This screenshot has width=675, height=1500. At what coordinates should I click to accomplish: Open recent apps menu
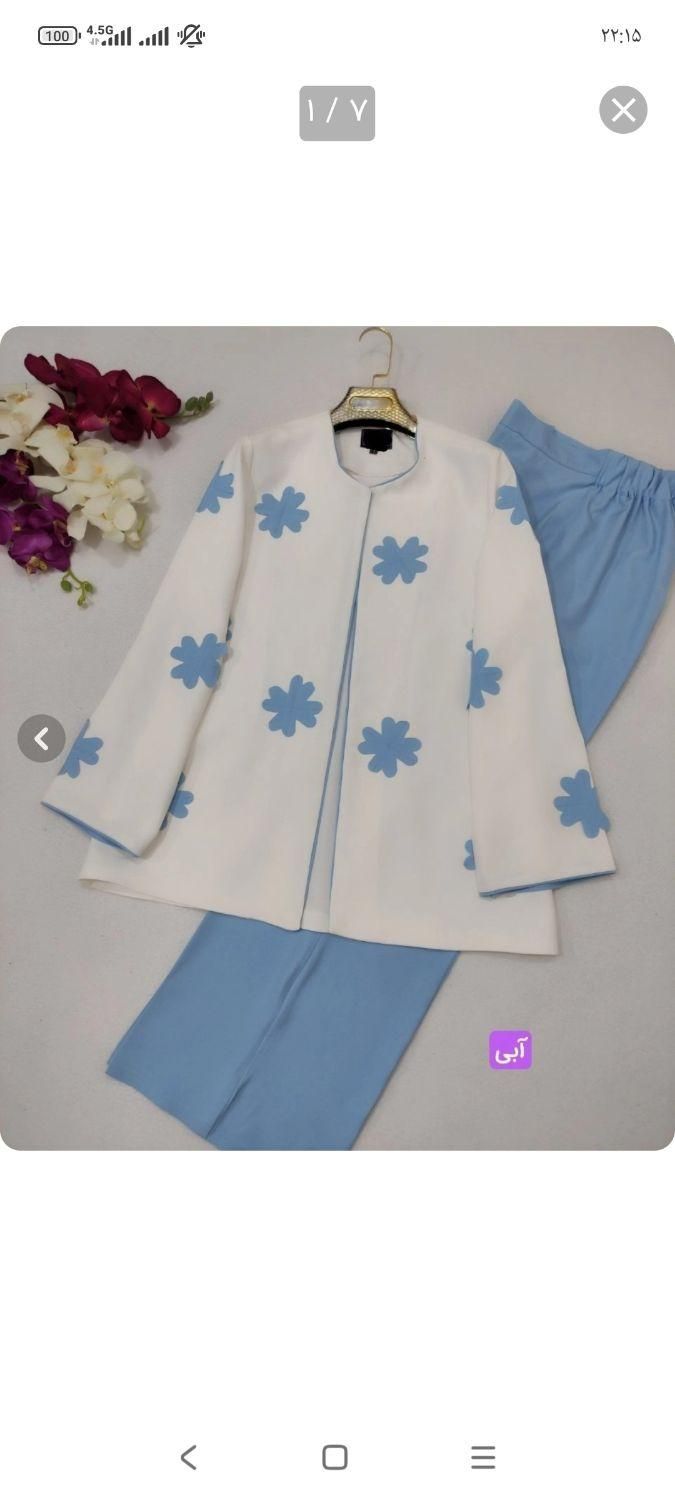[x=483, y=1457]
